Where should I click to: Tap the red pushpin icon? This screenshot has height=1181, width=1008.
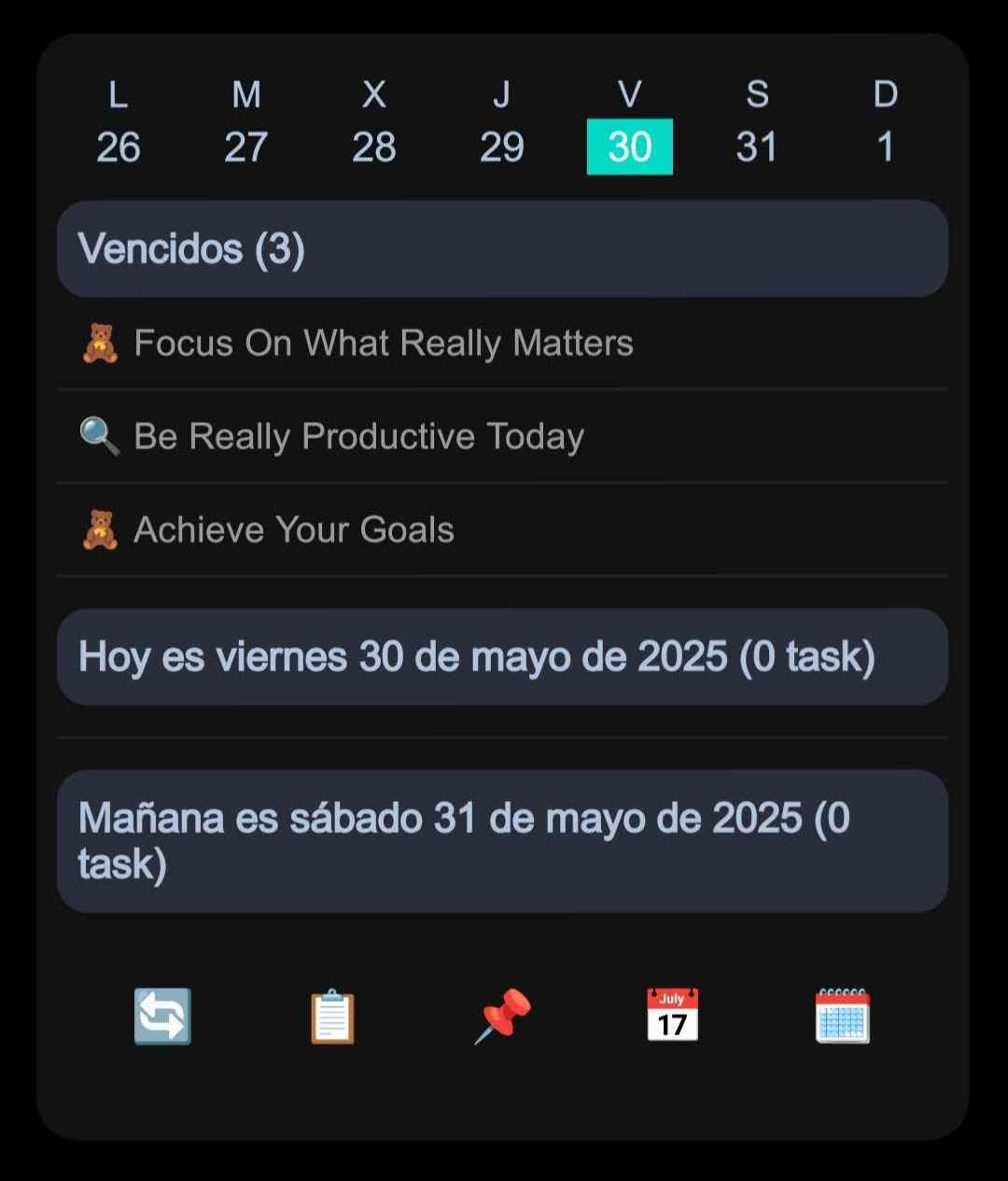pyautogui.click(x=502, y=1016)
